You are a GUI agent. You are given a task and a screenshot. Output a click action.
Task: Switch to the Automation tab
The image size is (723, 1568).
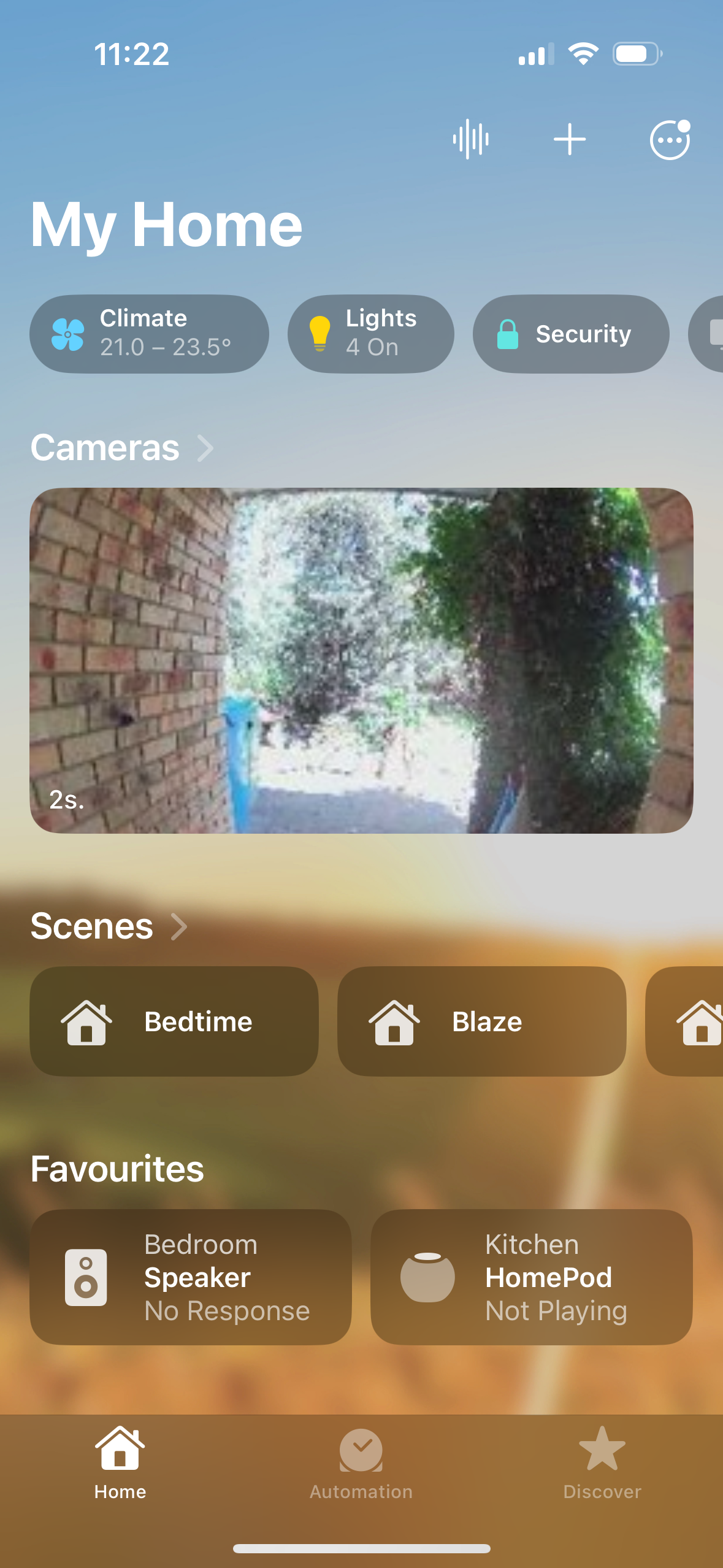click(x=361, y=1463)
